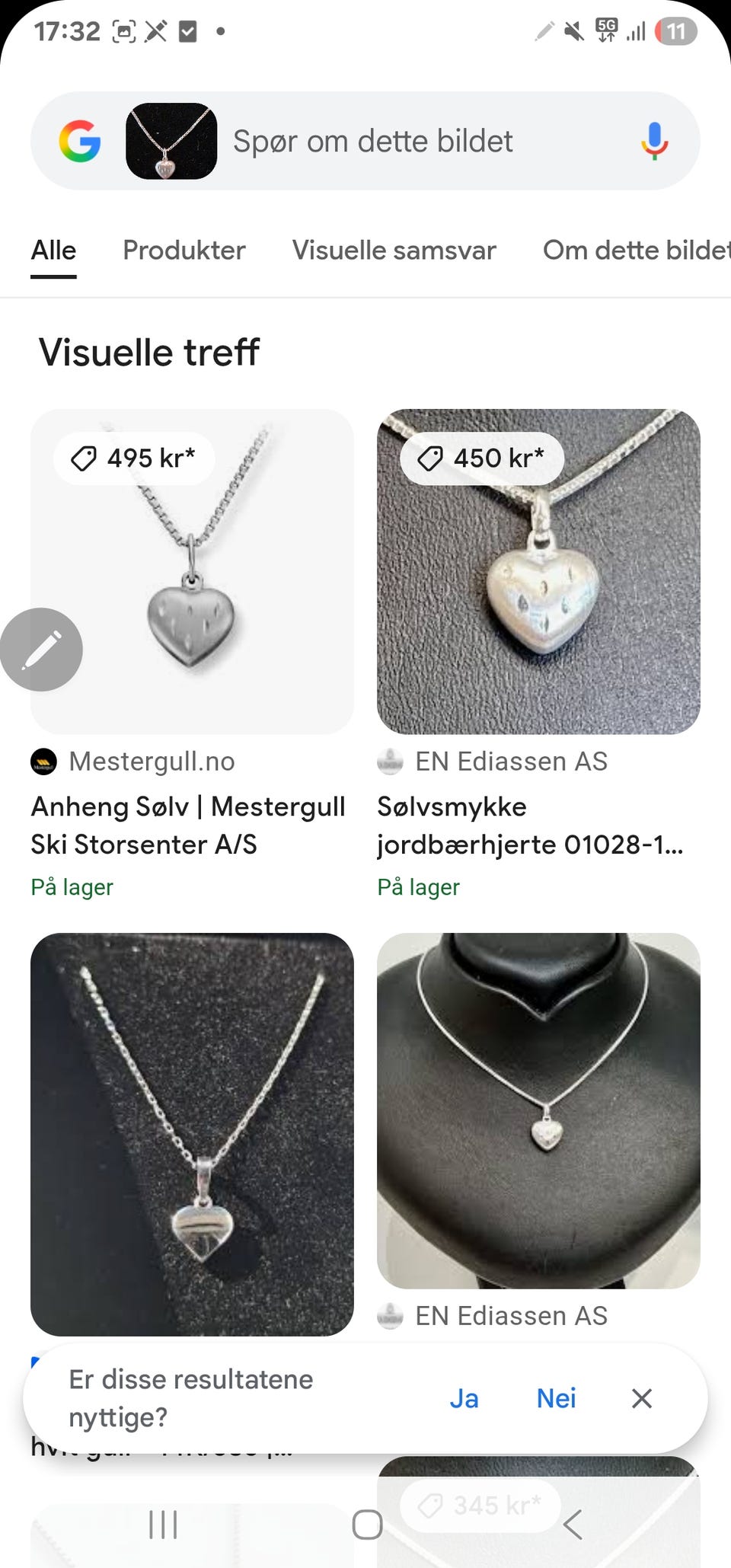This screenshot has height=1568, width=731.
Task: Answer Ja to the results feedback question
Action: [x=464, y=1398]
